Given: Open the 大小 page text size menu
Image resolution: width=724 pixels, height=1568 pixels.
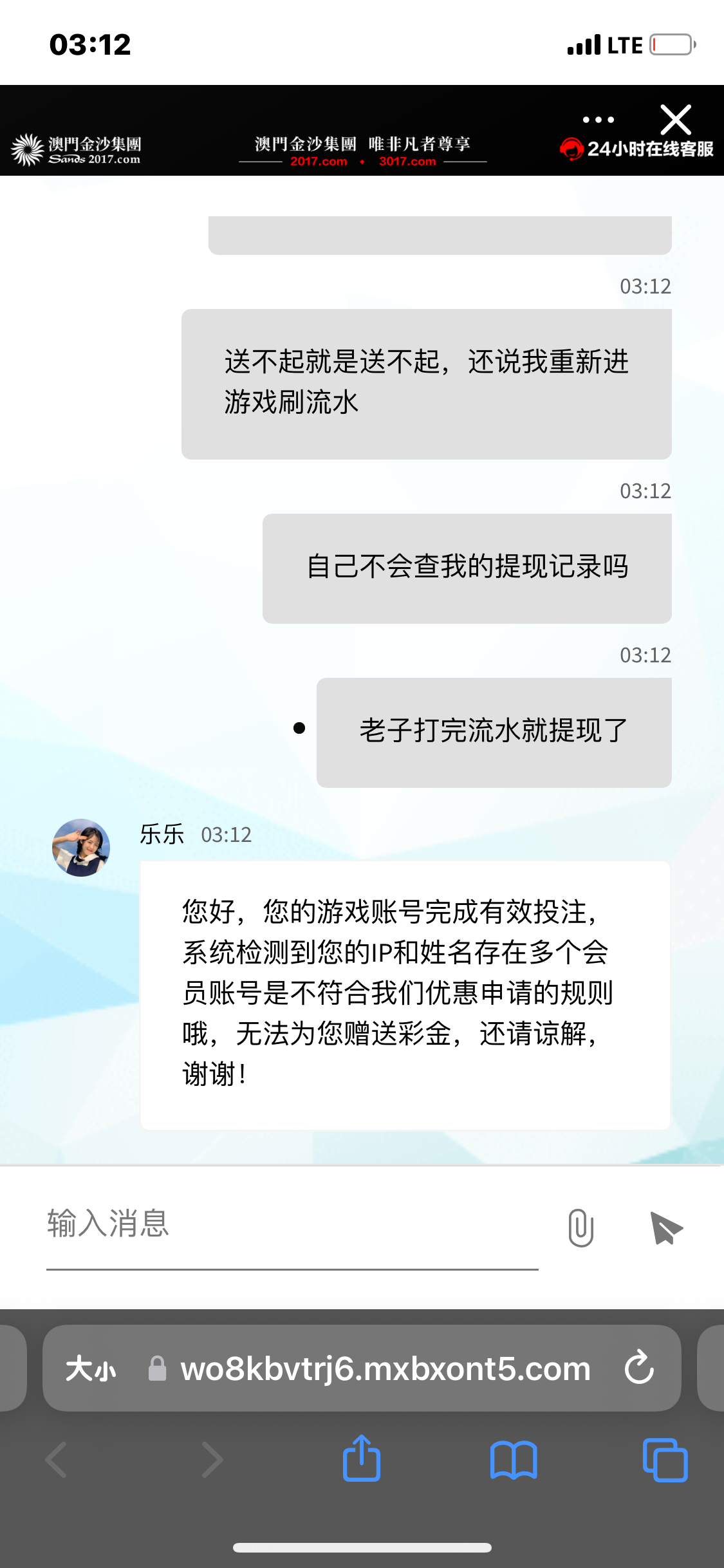Looking at the screenshot, I should 91,1368.
